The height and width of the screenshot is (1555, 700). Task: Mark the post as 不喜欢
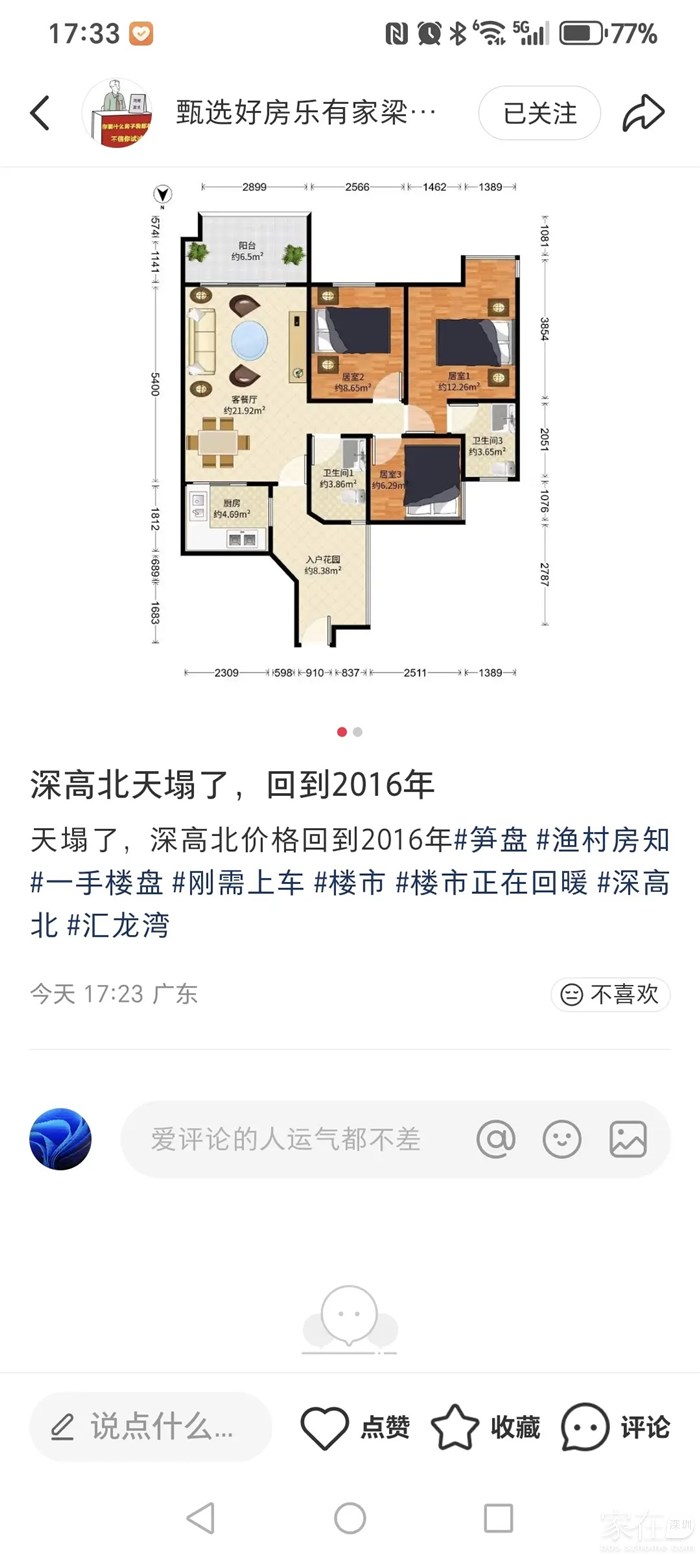(611, 994)
